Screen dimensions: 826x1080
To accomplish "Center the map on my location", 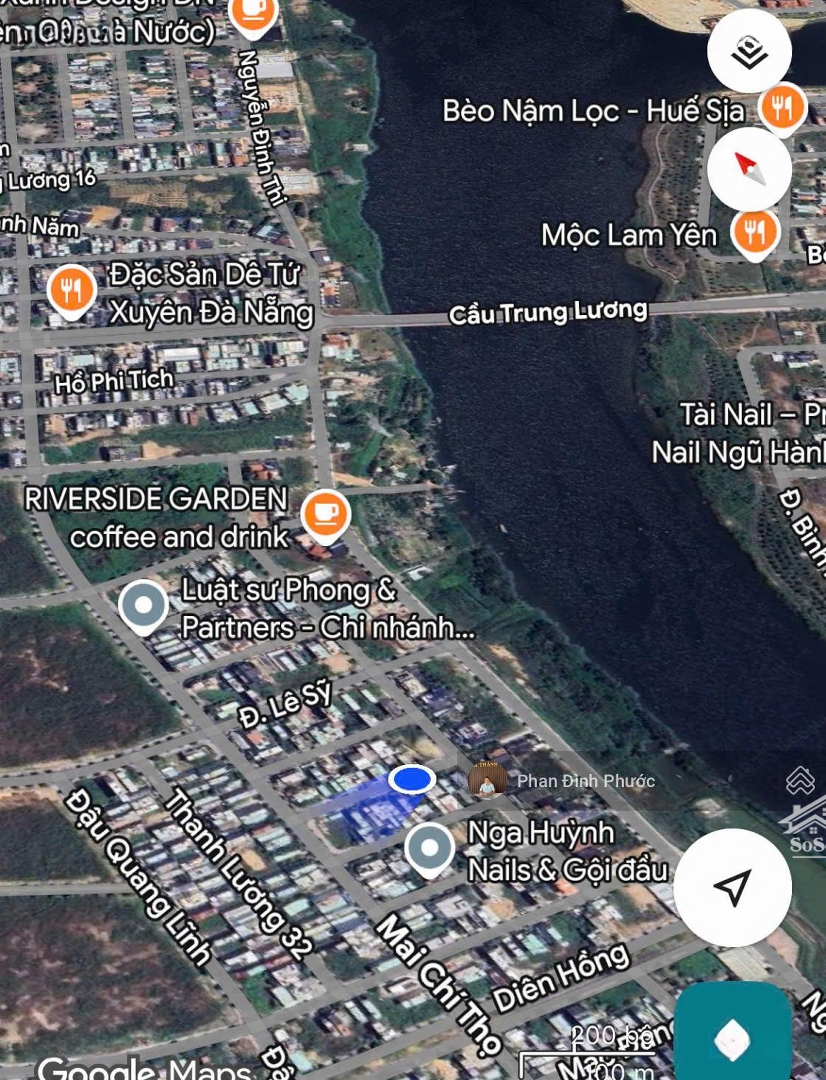I will coord(732,887).
